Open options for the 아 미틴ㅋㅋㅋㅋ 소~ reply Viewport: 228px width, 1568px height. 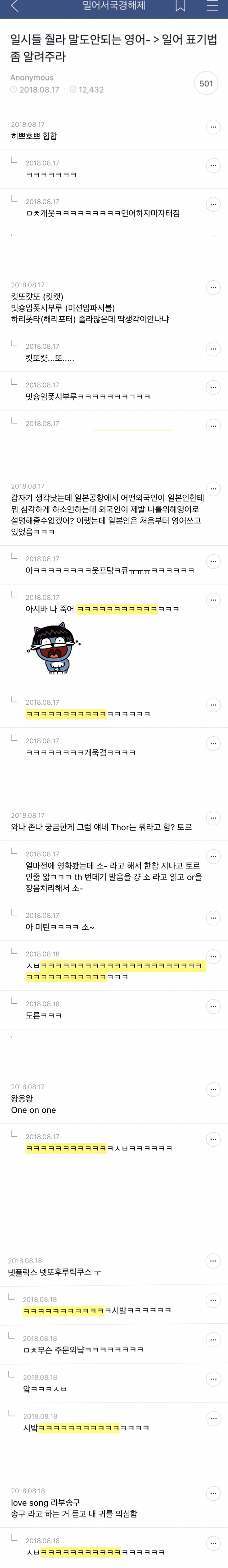[x=213, y=918]
